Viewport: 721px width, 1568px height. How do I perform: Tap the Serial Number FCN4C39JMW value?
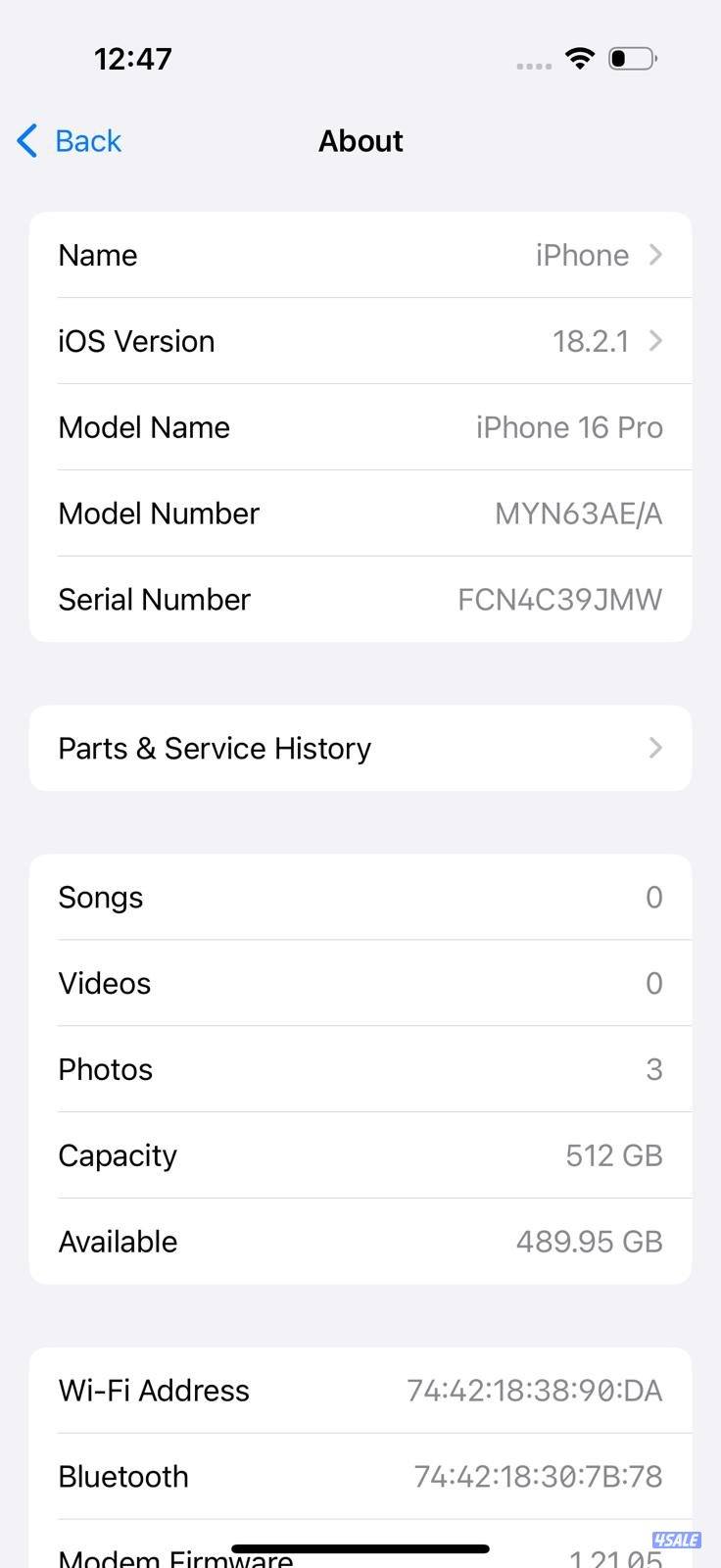[559, 599]
